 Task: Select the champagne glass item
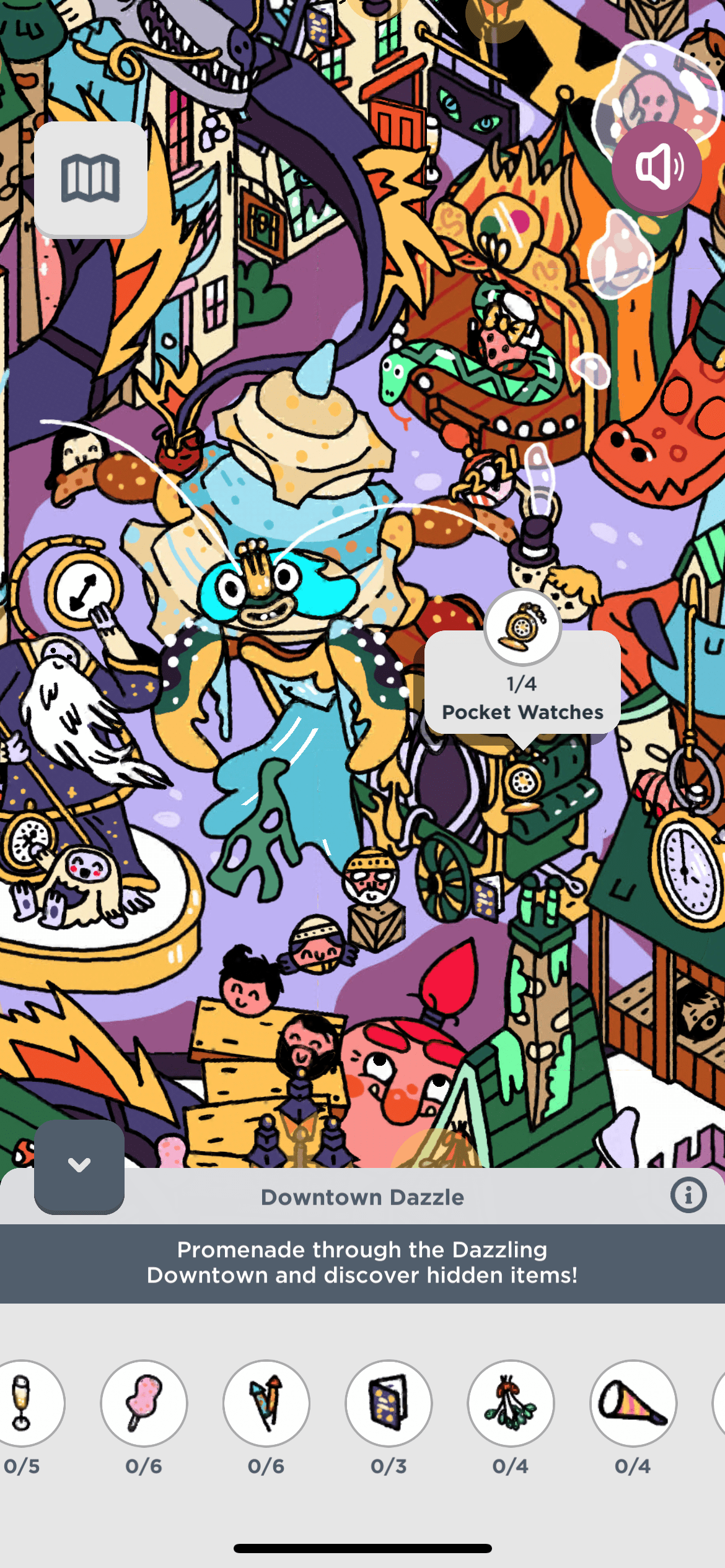[x=25, y=1403]
